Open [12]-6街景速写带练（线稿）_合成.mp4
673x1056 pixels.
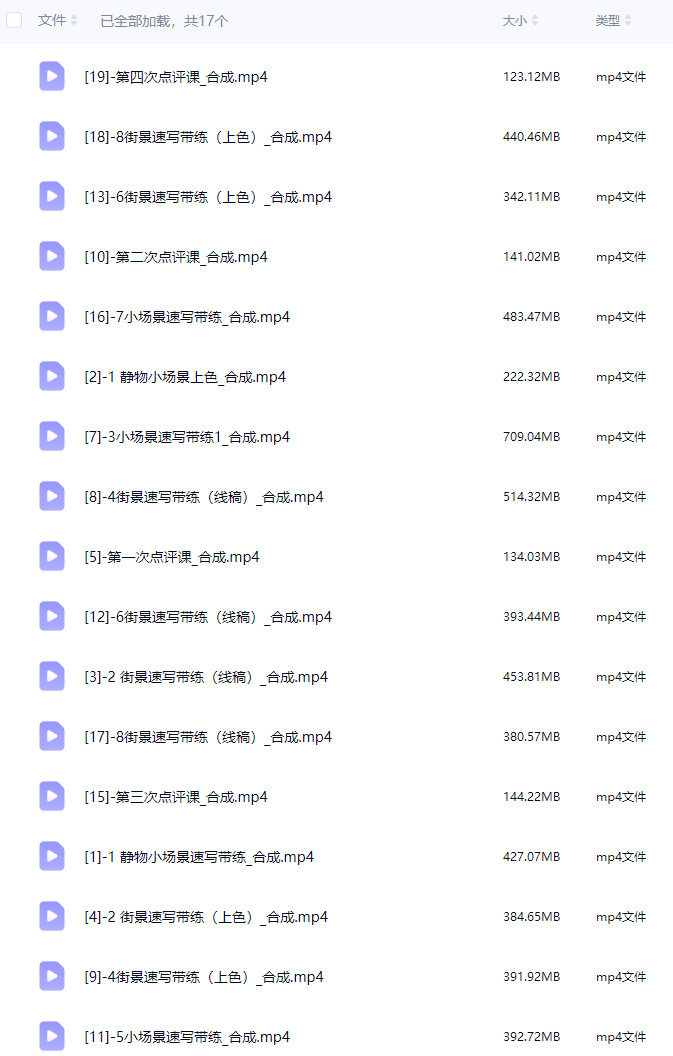(x=207, y=617)
